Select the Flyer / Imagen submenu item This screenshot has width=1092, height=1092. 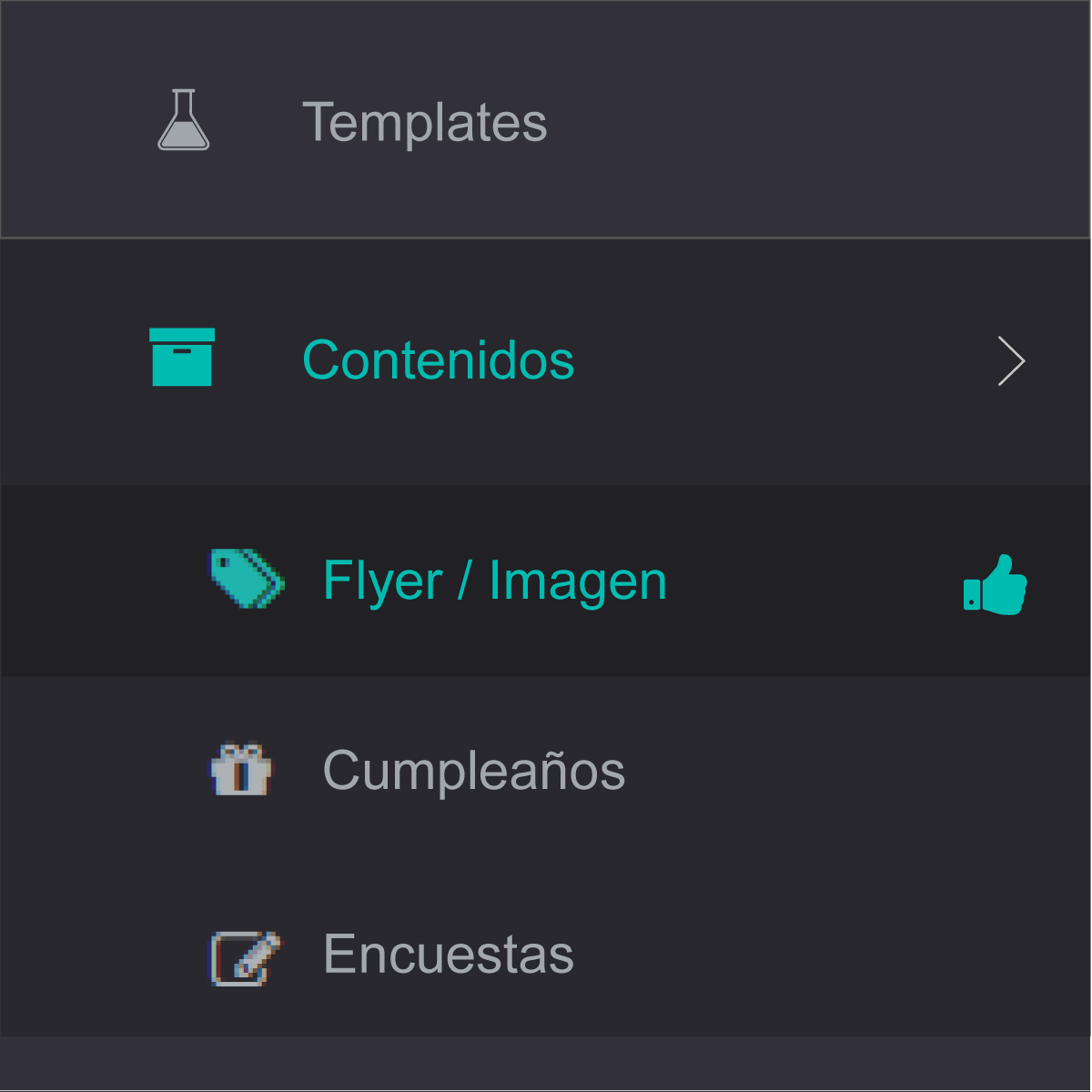pos(545,581)
